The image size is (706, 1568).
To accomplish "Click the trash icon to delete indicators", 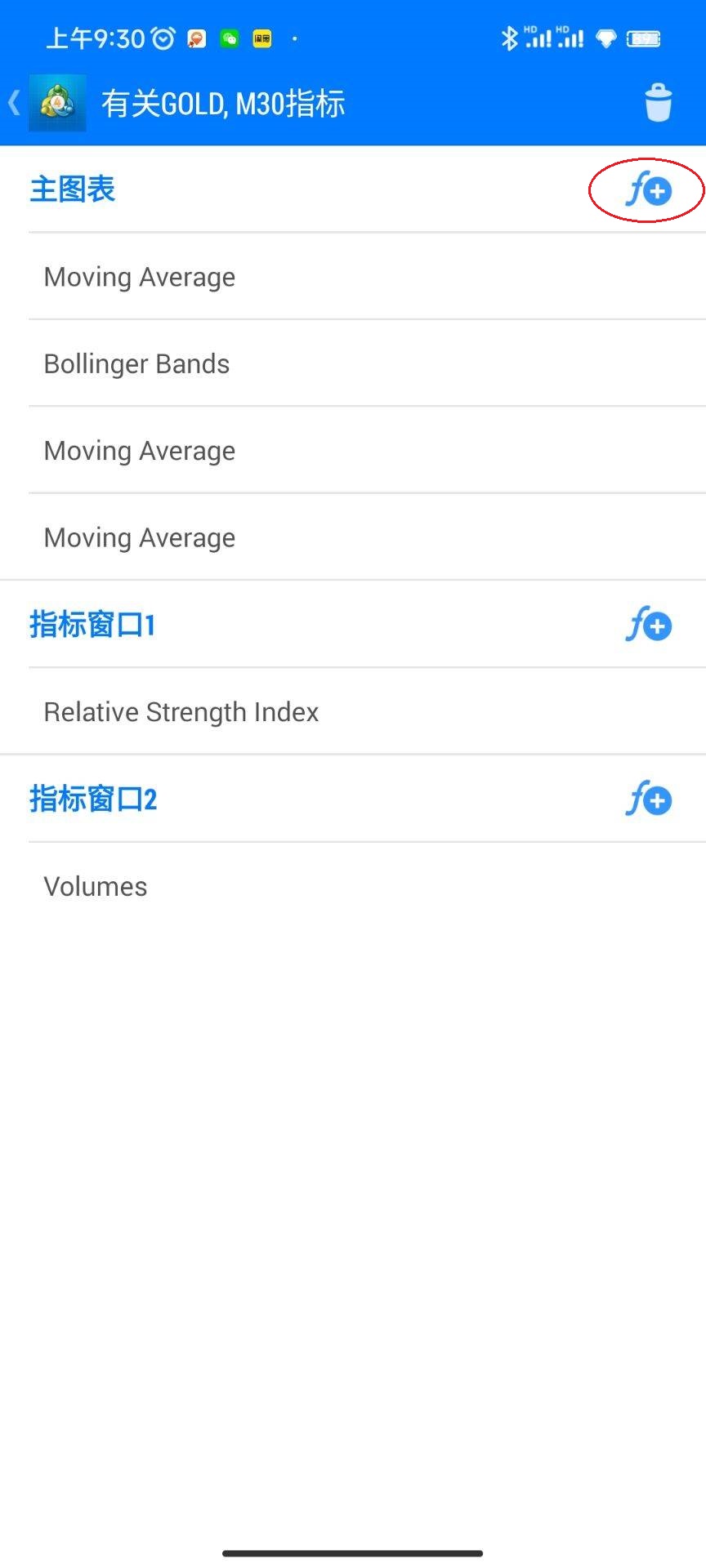I will click(659, 103).
